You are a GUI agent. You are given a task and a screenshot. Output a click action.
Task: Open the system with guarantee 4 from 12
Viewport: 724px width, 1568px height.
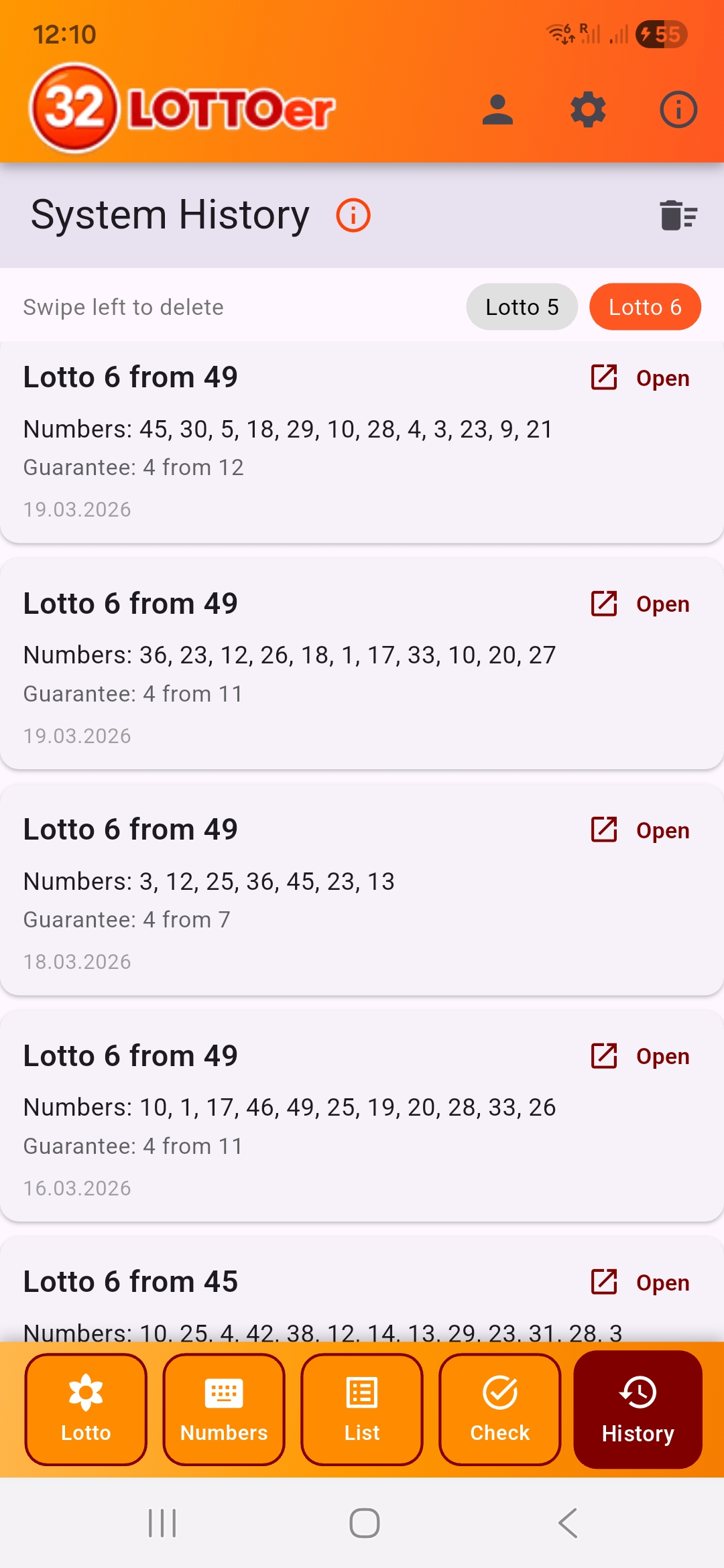click(x=640, y=378)
